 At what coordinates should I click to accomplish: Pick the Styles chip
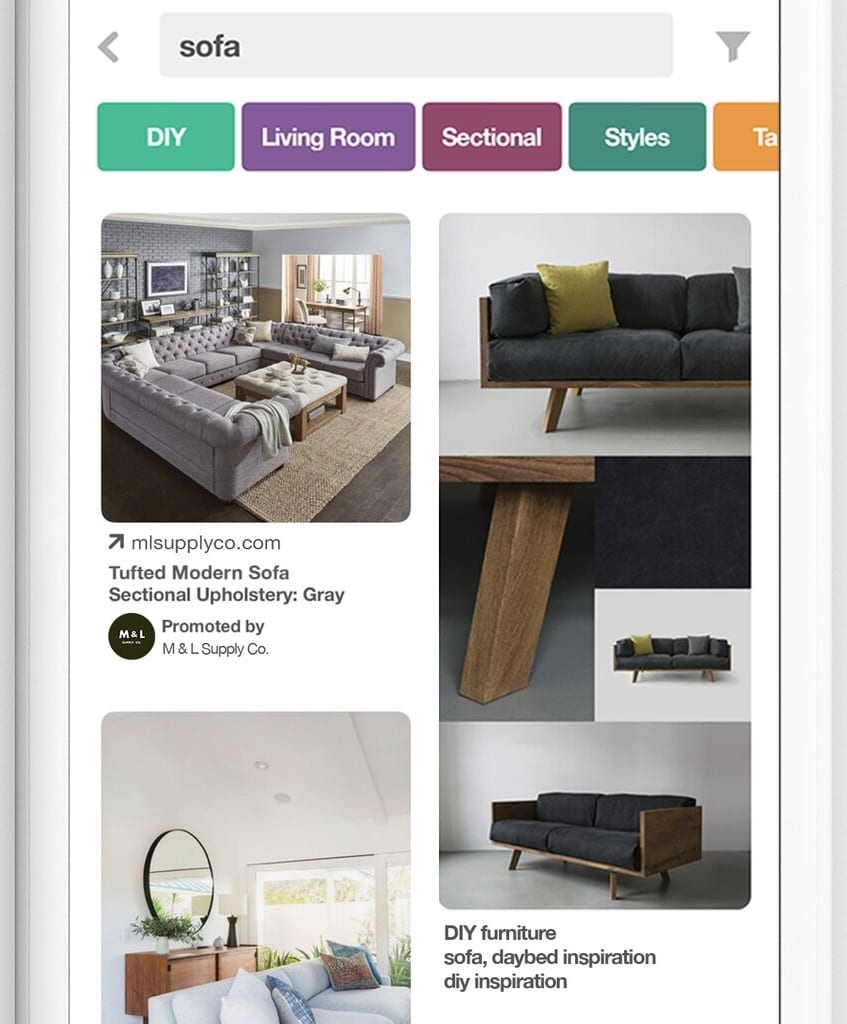[x=637, y=137]
